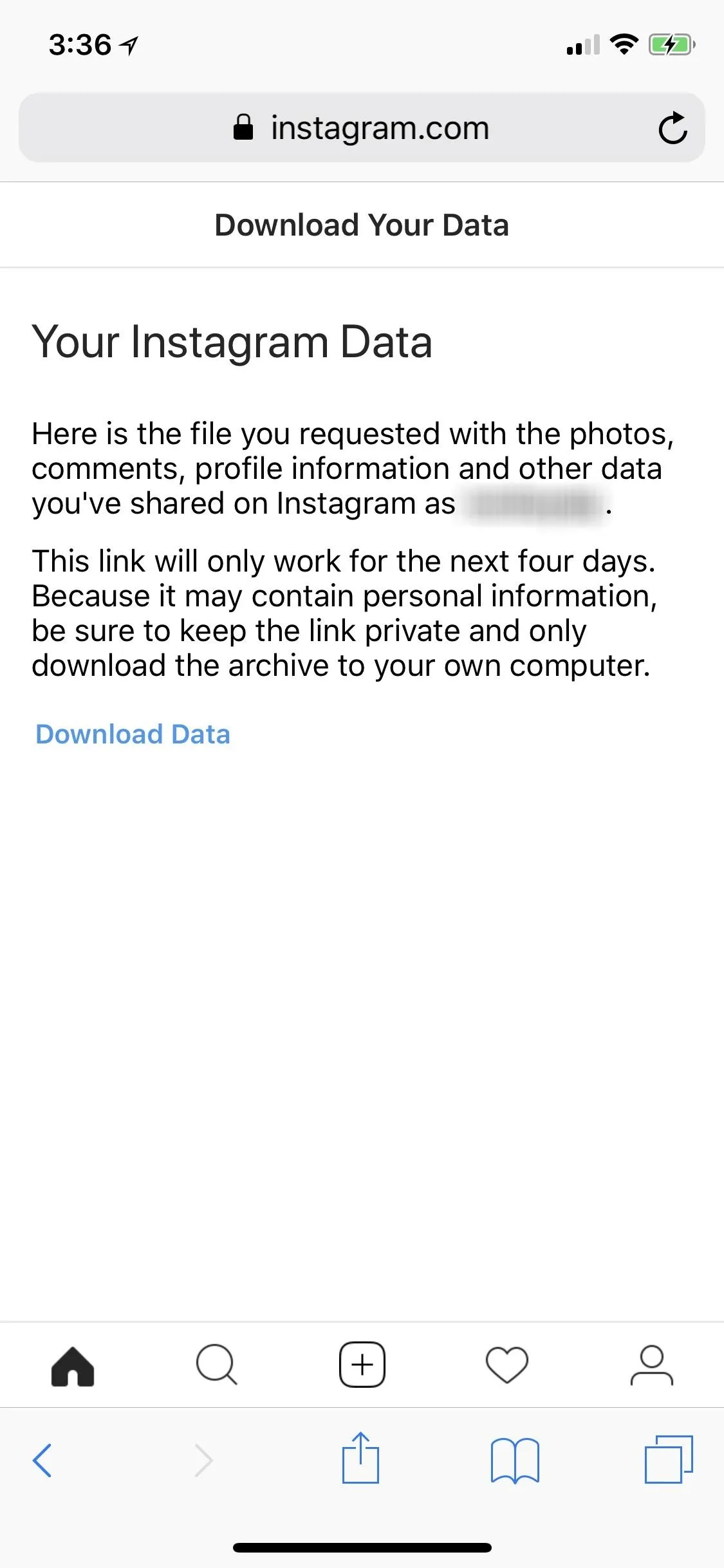724x1568 pixels.
Task: Go to the Instagram home tab
Action: [x=73, y=1366]
